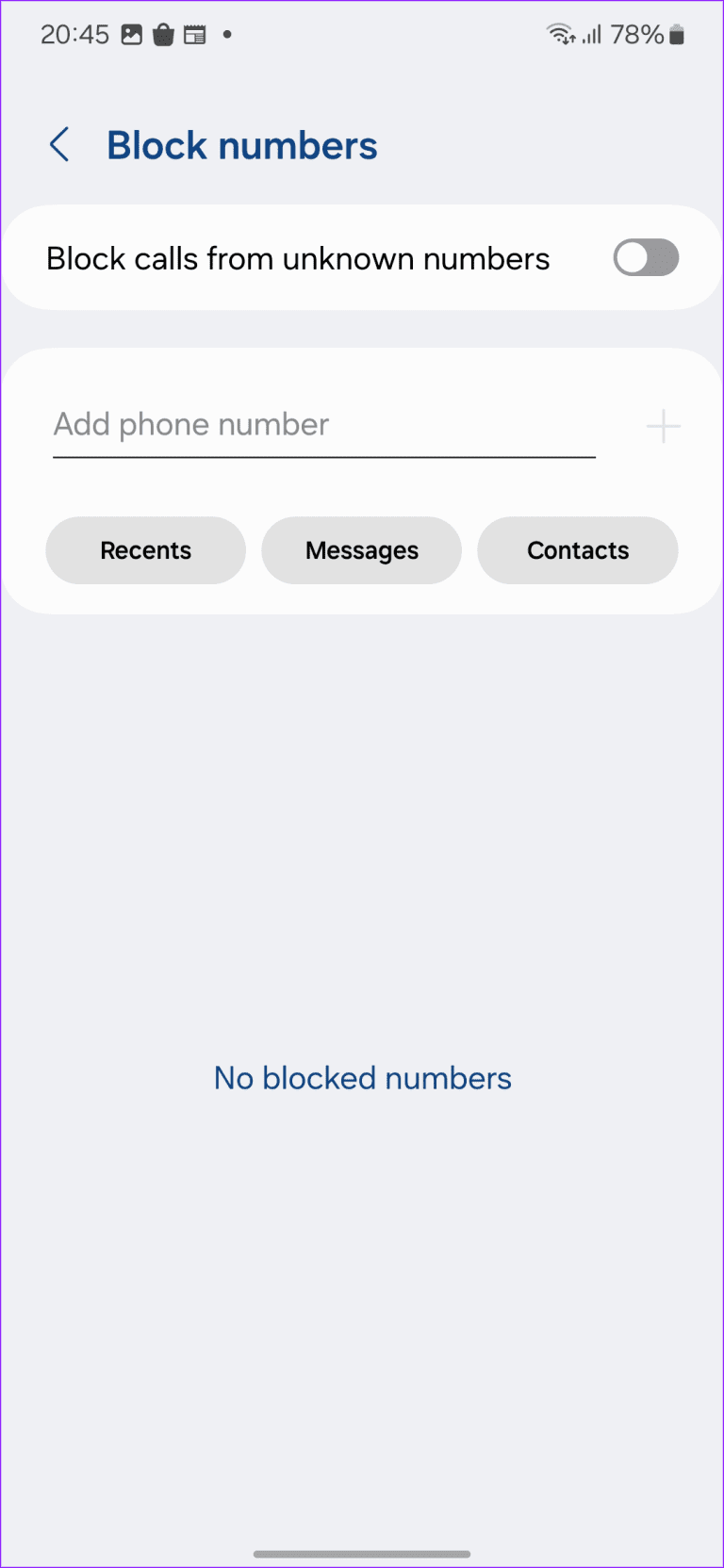Viewport: 724px width, 1568px height.
Task: Tap the plus icon to add a number
Action: click(663, 426)
